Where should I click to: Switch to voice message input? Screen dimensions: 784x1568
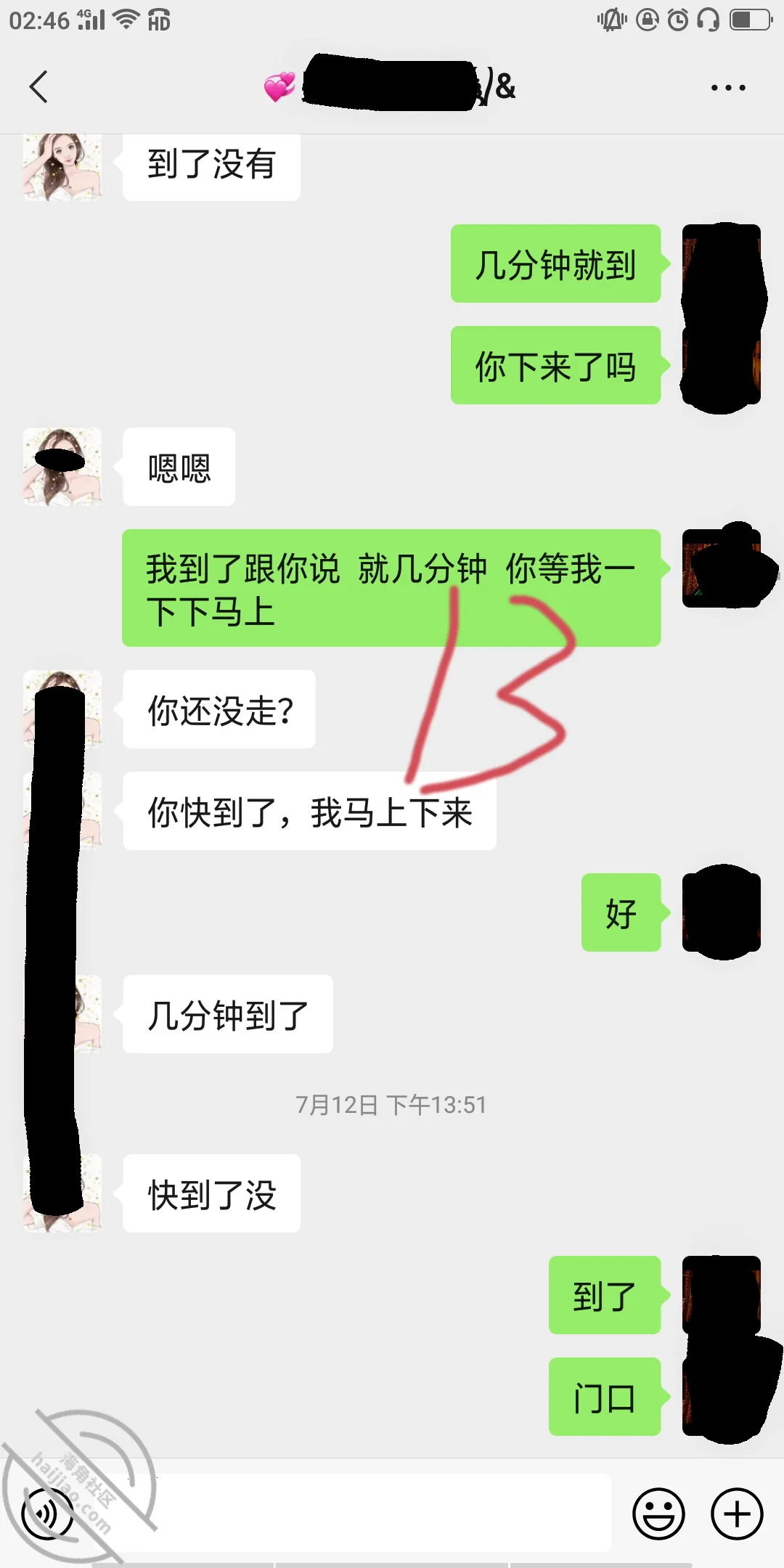48,1514
